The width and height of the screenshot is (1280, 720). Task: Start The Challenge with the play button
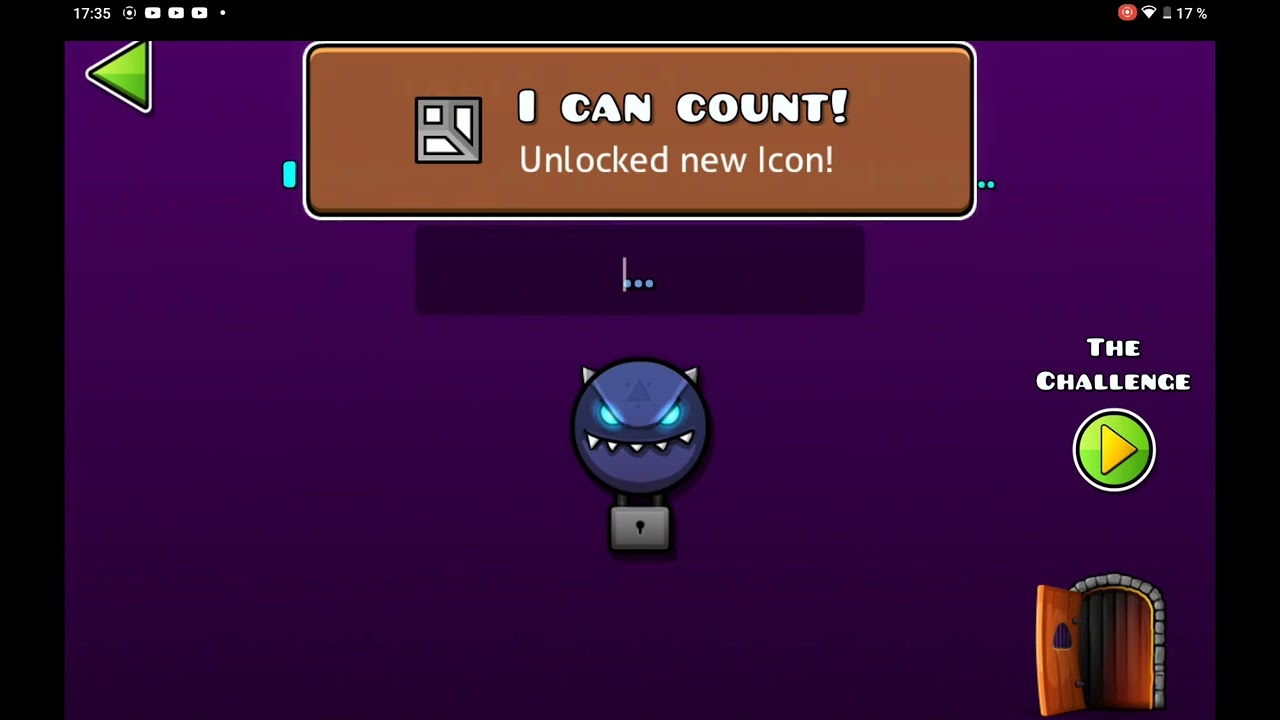pos(1113,450)
